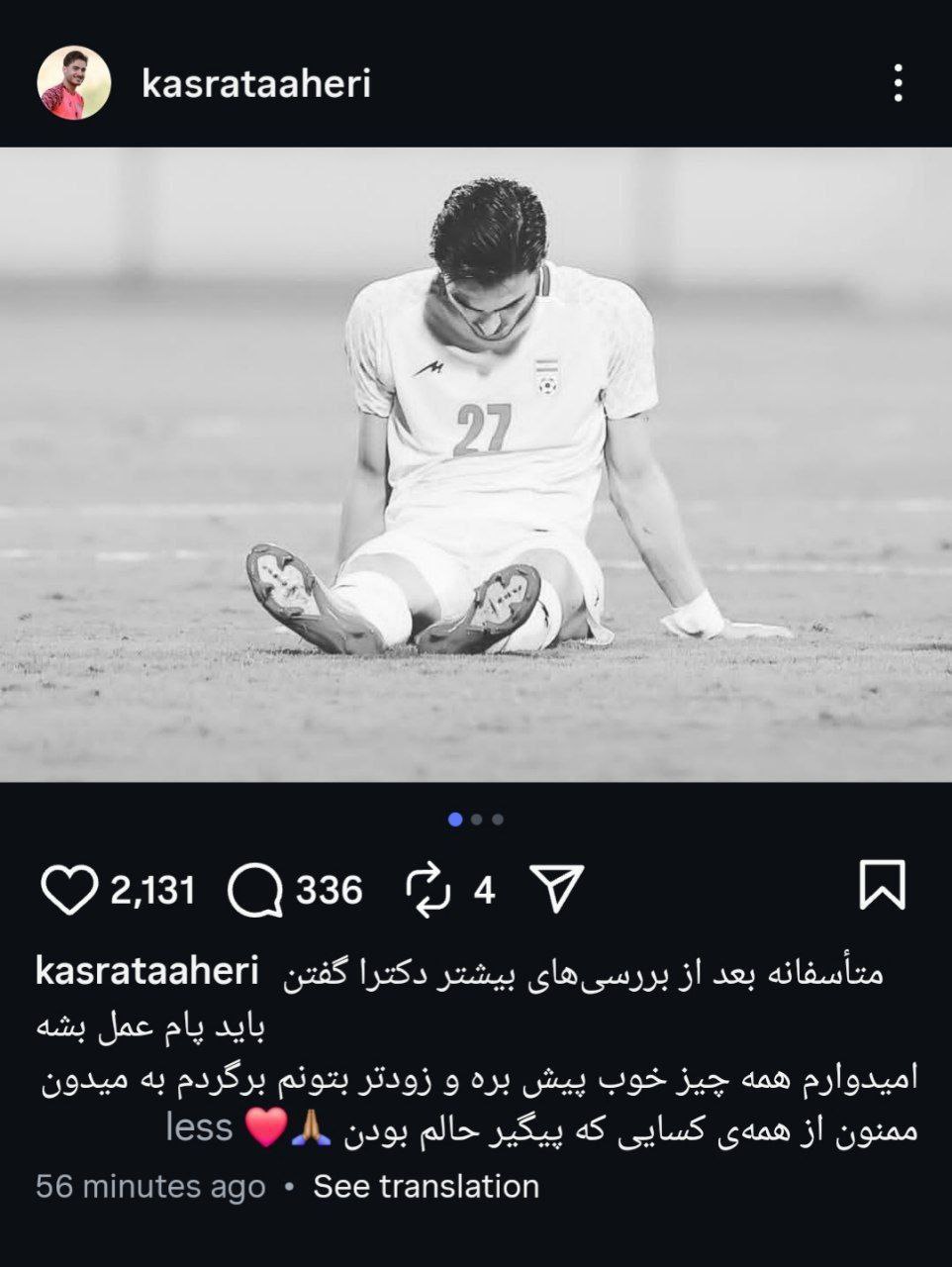Collapse the caption with "less"
952x1267 pixels.
(199, 1127)
